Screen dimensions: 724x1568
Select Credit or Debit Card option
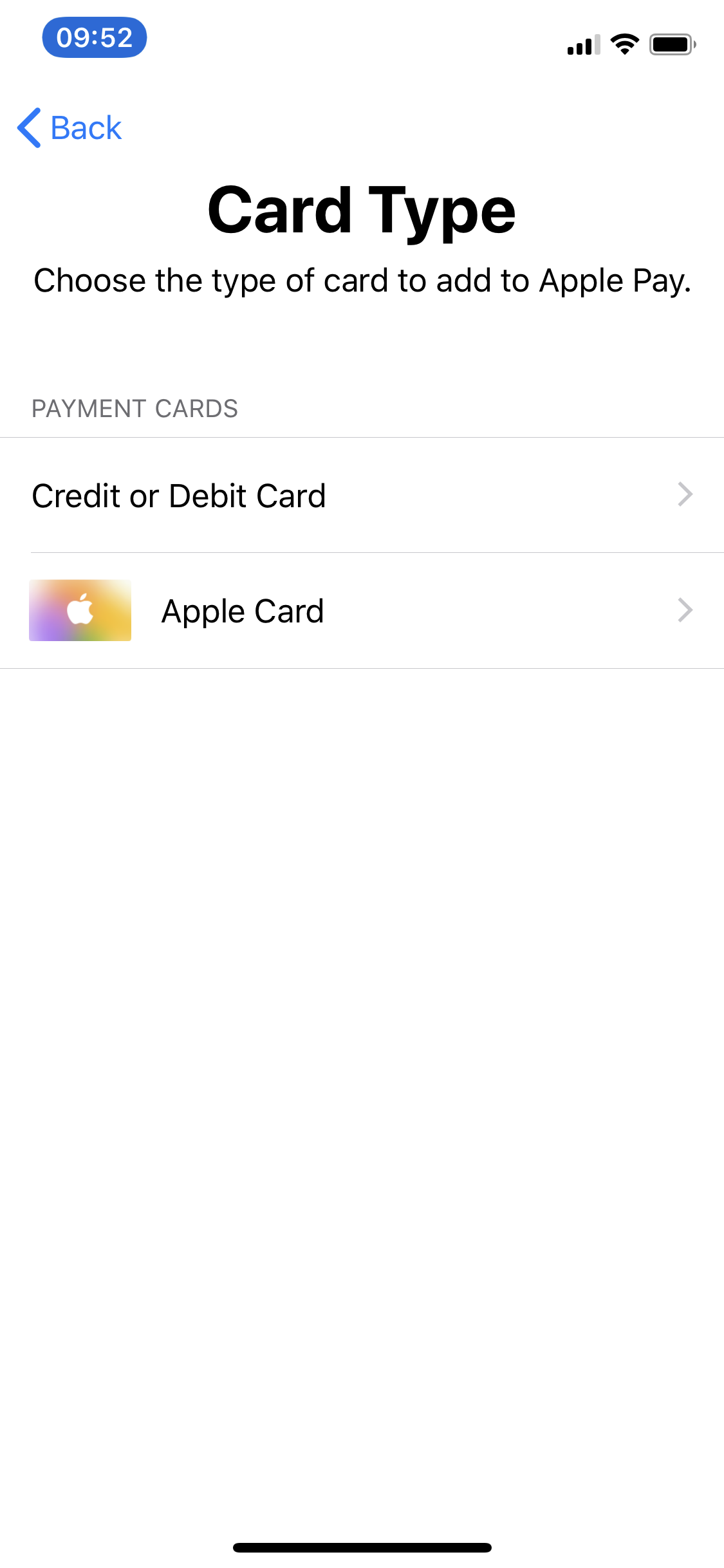(362, 495)
